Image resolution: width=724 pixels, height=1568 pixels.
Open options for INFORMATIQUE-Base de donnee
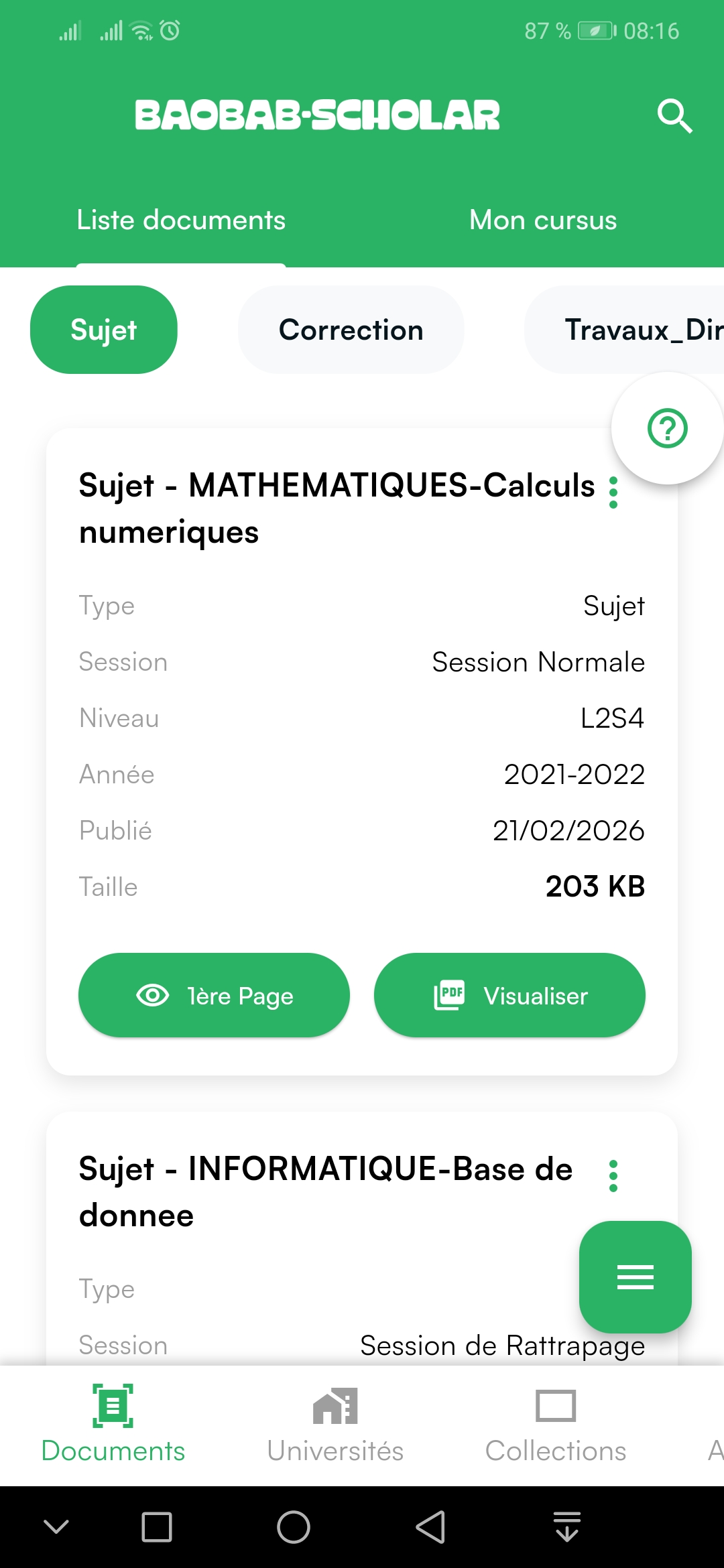[x=613, y=1176]
